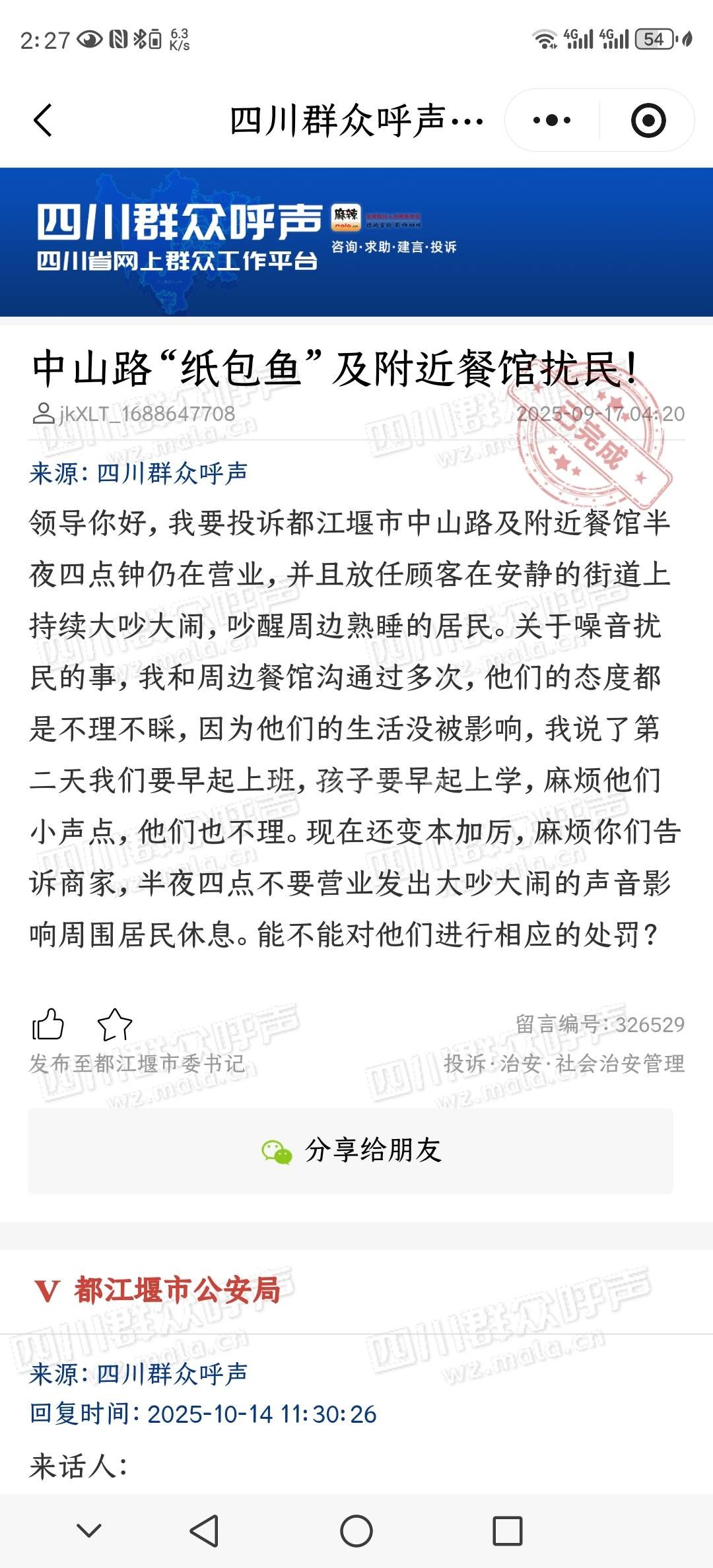This screenshot has height=1568, width=713.
Task: Tap the system home button
Action: pos(356,1531)
